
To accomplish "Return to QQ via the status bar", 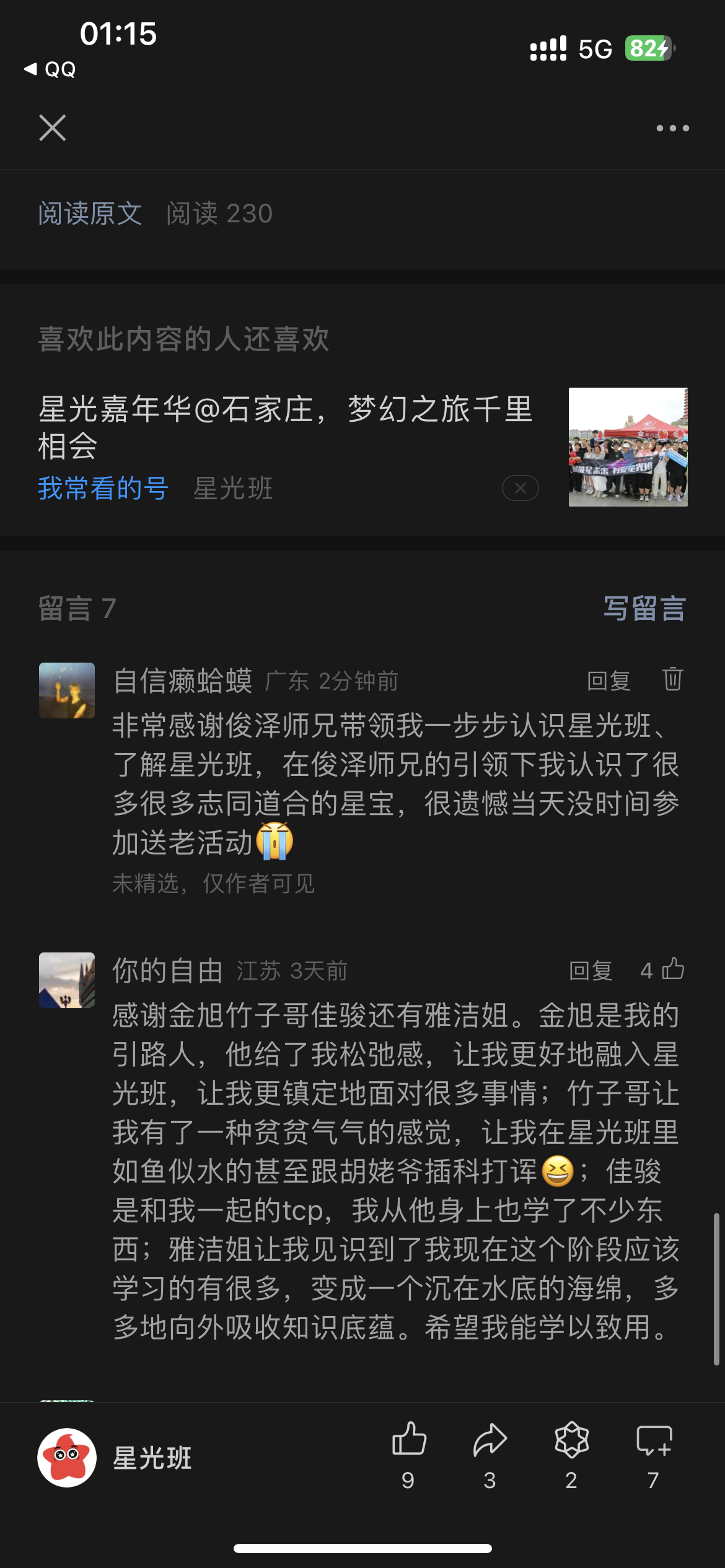I will (x=50, y=69).
